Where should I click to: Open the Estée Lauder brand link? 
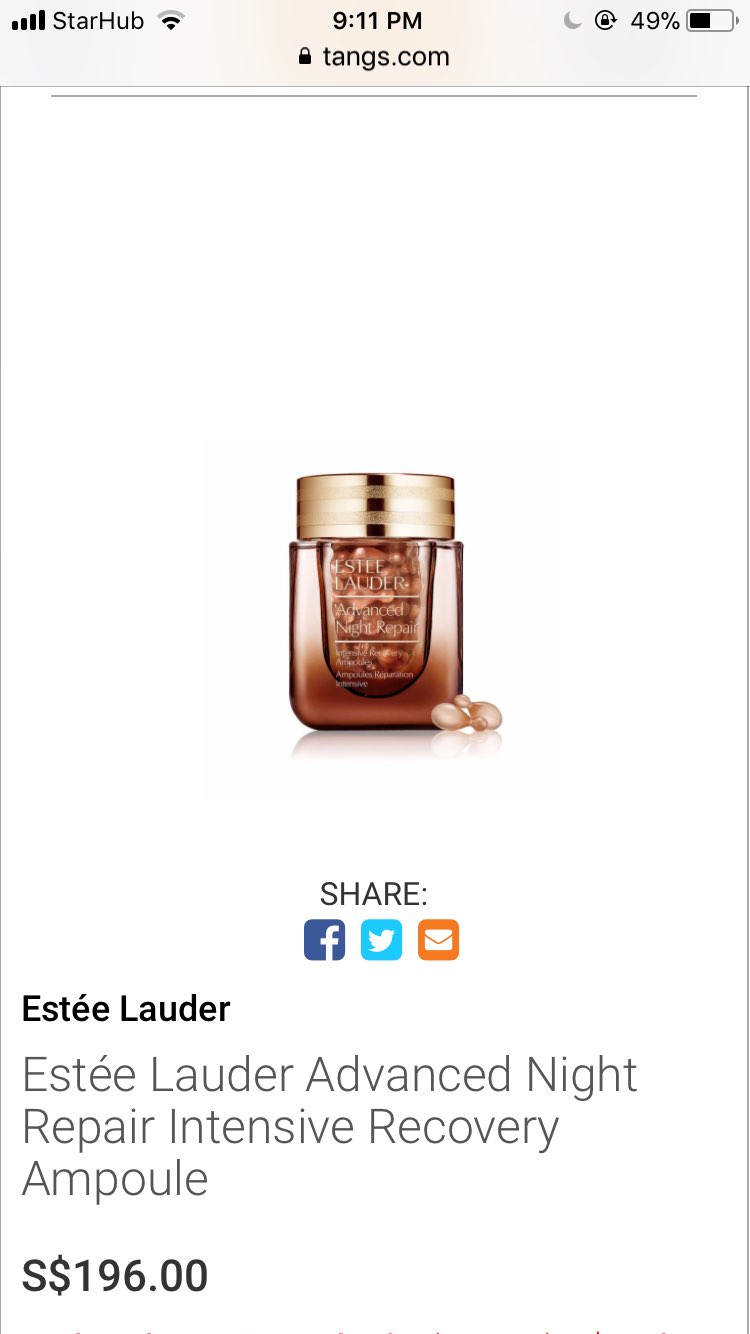(x=126, y=1009)
